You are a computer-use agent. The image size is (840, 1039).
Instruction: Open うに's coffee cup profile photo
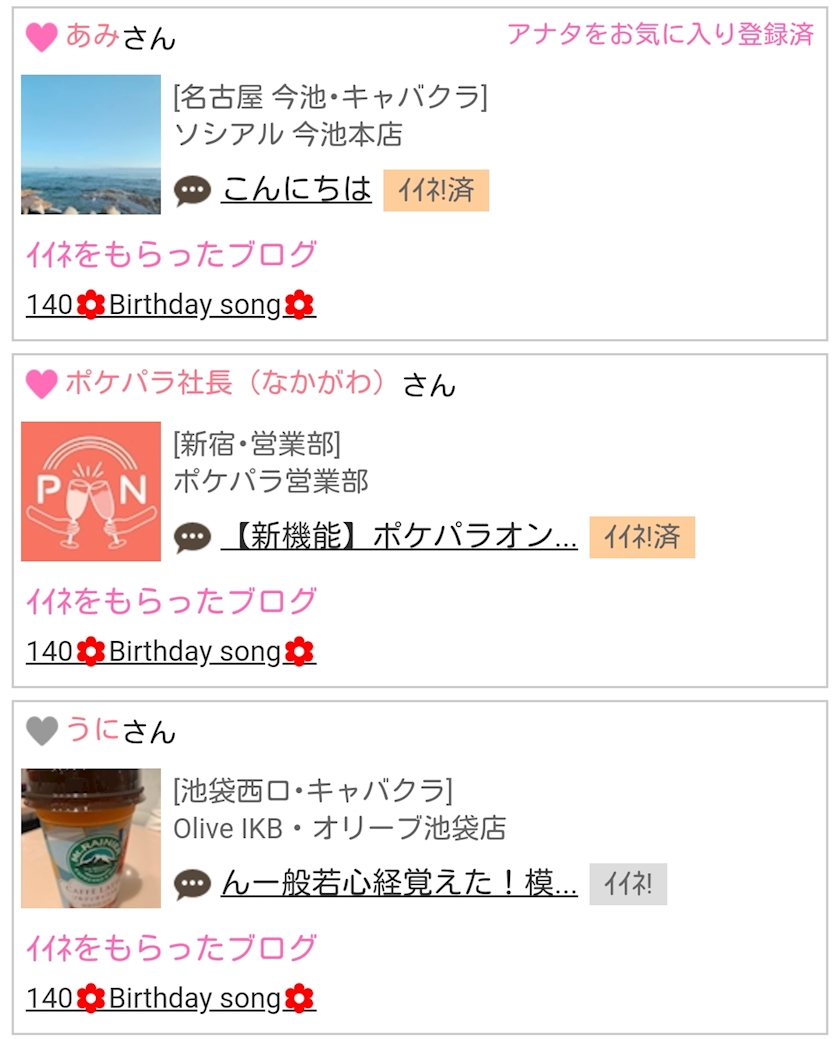click(91, 838)
